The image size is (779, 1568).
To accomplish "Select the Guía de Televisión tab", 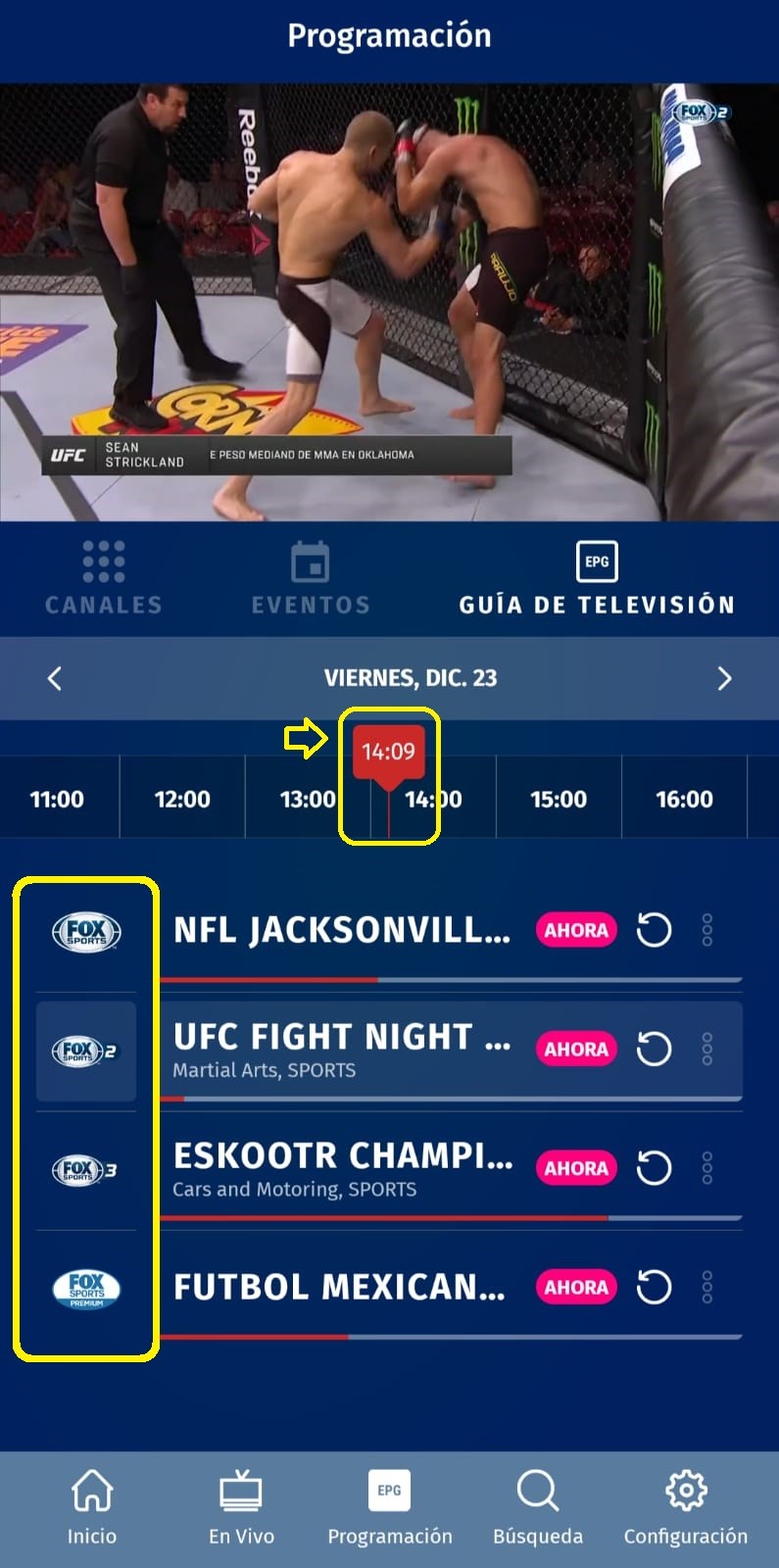I will tap(597, 578).
